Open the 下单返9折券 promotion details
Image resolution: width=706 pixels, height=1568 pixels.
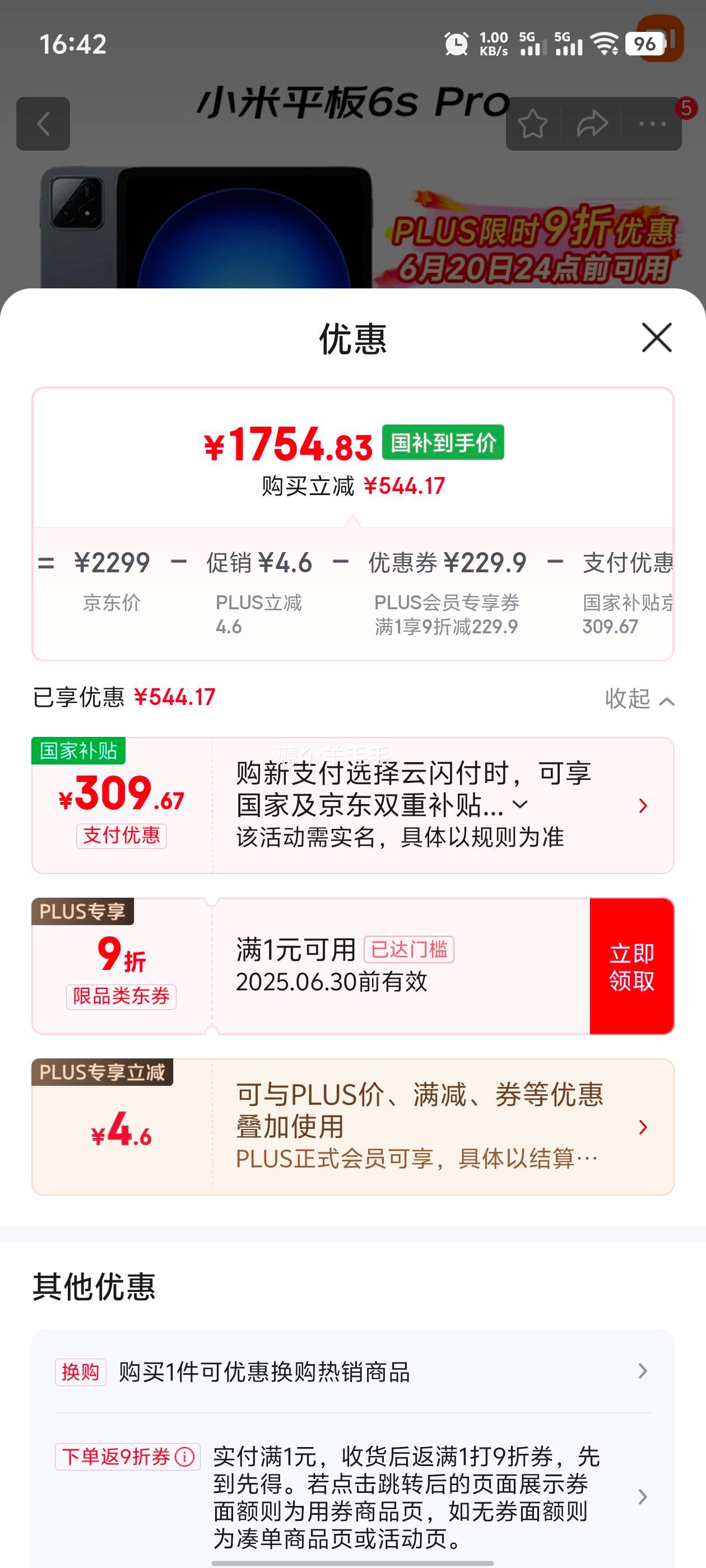pyautogui.click(x=642, y=1497)
